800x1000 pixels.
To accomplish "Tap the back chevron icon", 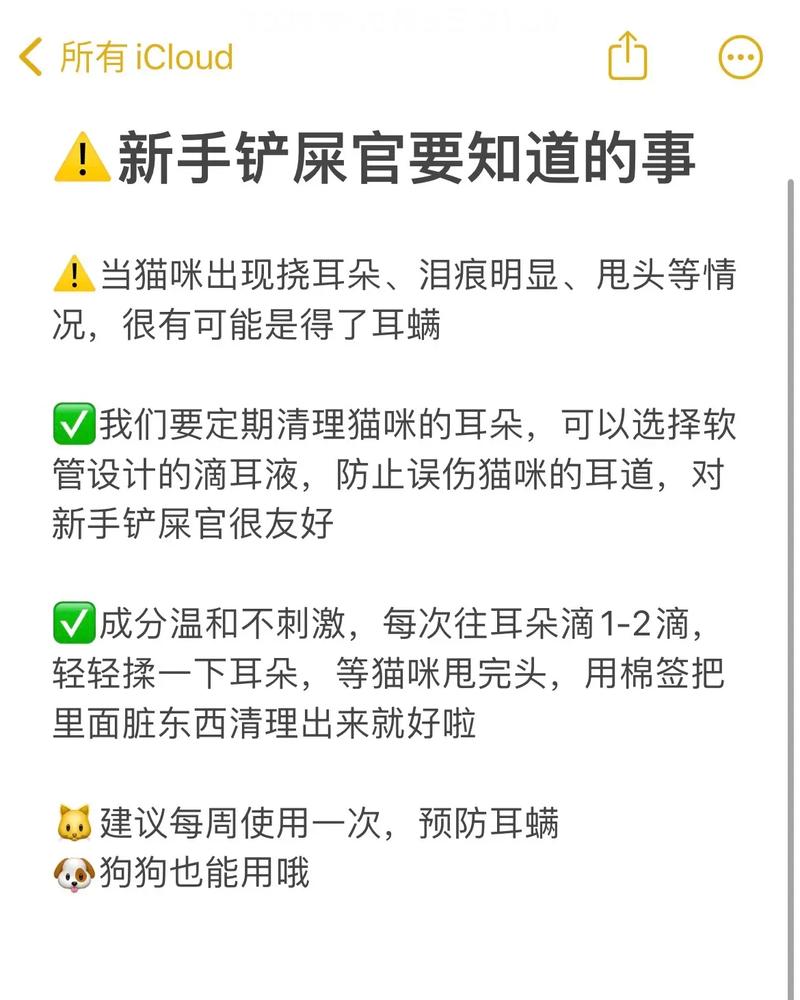I will [29, 57].
